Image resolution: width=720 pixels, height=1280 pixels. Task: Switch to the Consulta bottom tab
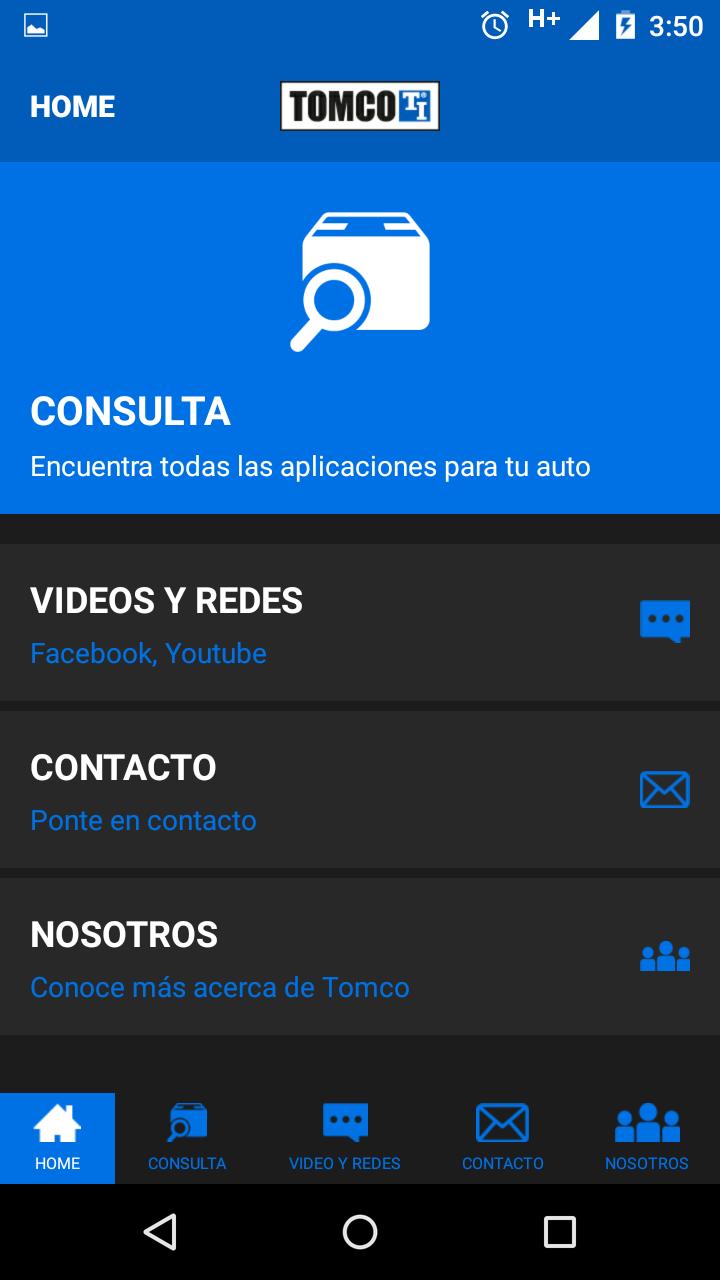pyautogui.click(x=187, y=1138)
